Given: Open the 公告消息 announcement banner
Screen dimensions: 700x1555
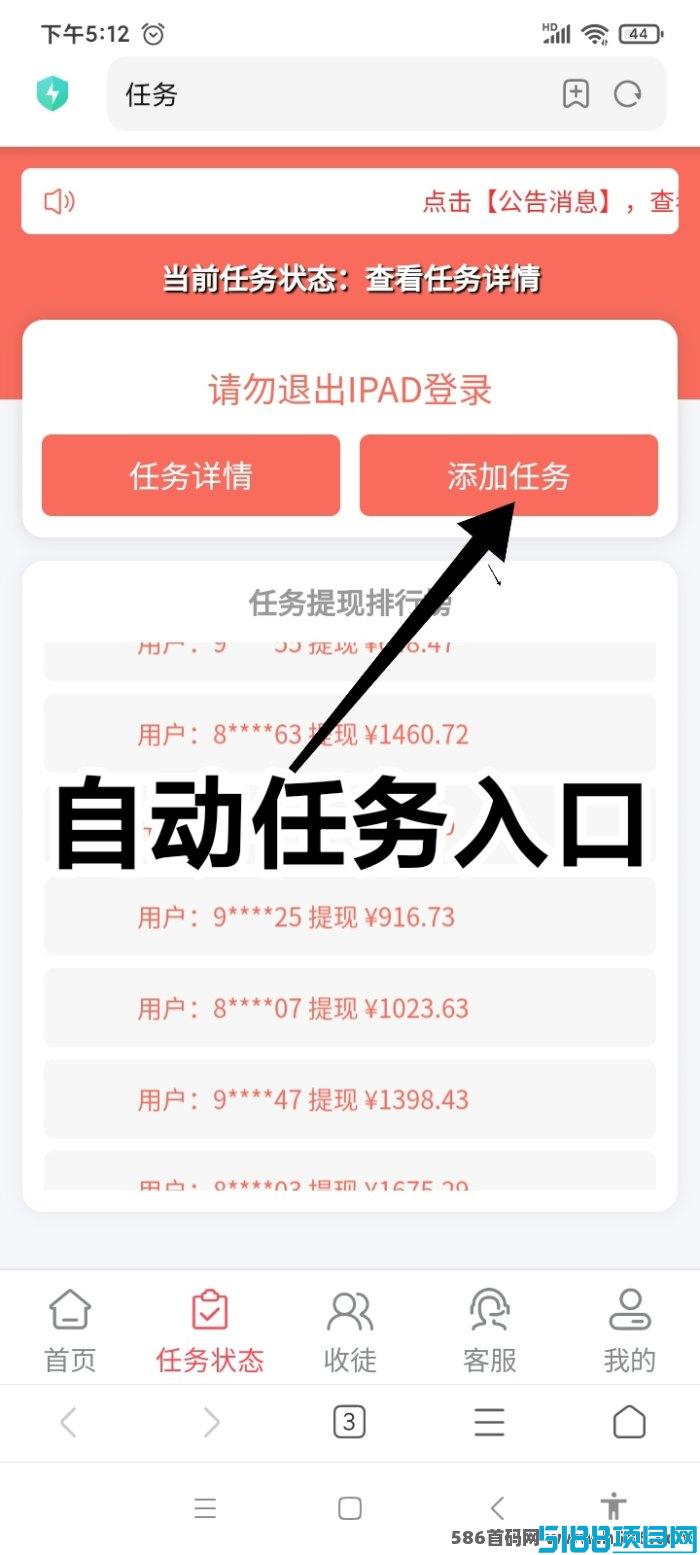Looking at the screenshot, I should click(350, 201).
